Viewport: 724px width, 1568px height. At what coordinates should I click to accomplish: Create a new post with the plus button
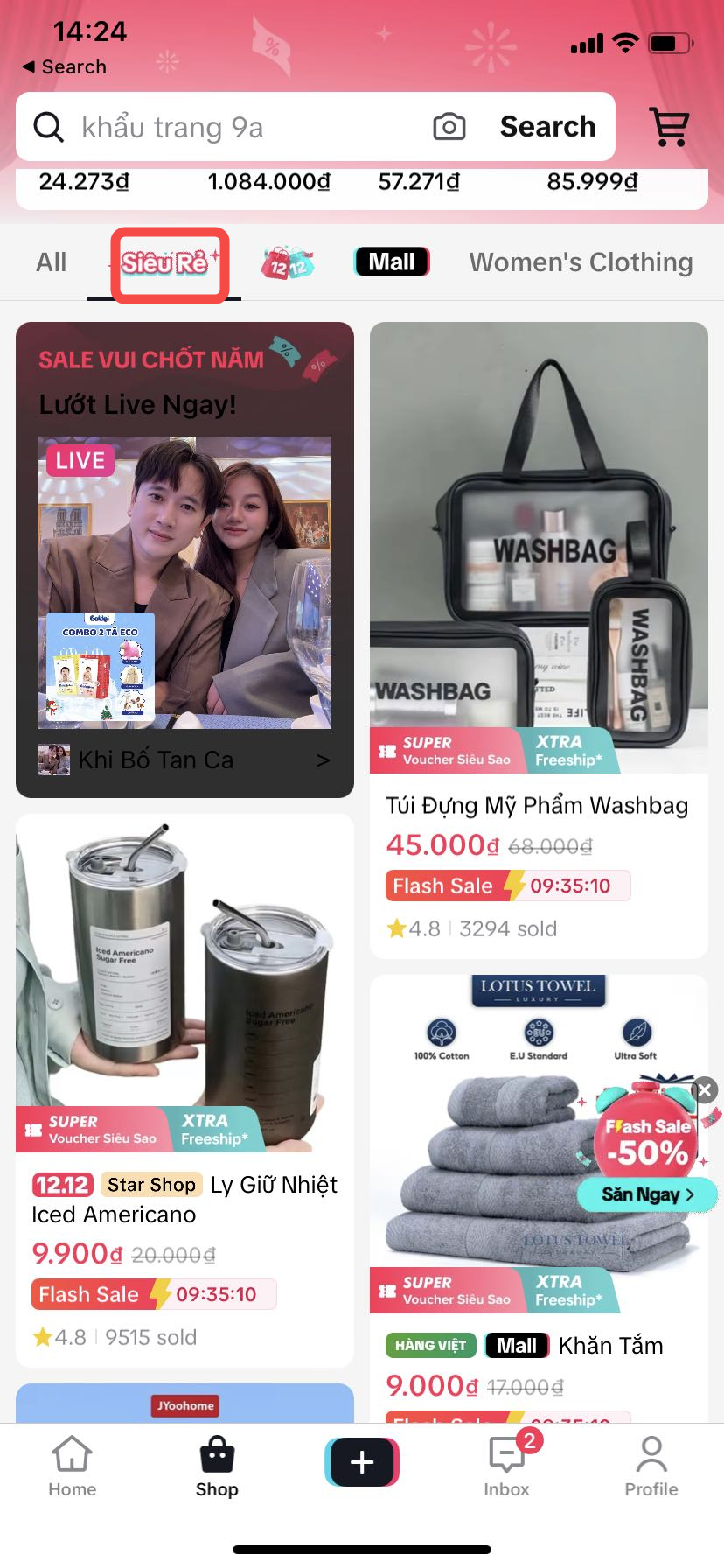pyautogui.click(x=362, y=1462)
